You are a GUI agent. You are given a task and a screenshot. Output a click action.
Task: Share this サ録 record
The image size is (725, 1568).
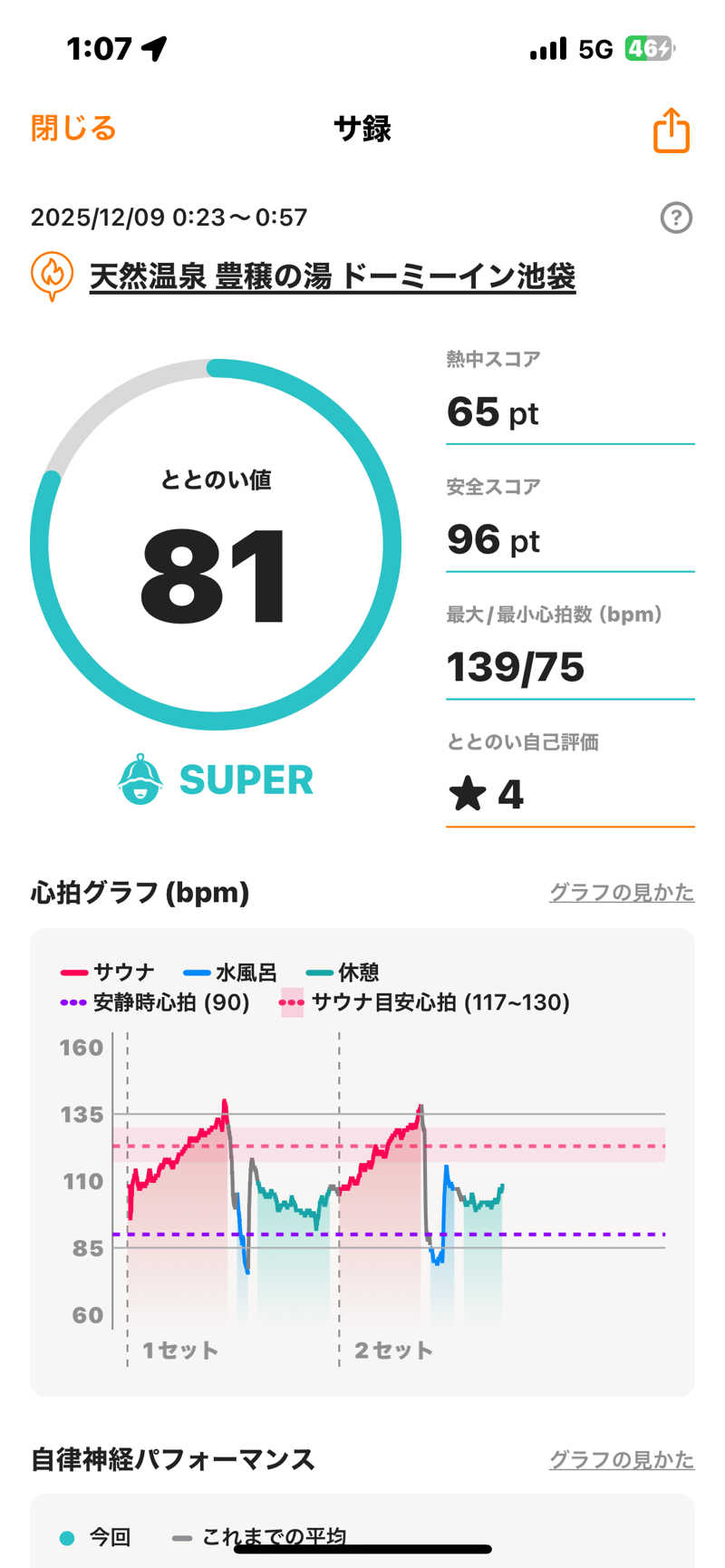click(x=671, y=131)
